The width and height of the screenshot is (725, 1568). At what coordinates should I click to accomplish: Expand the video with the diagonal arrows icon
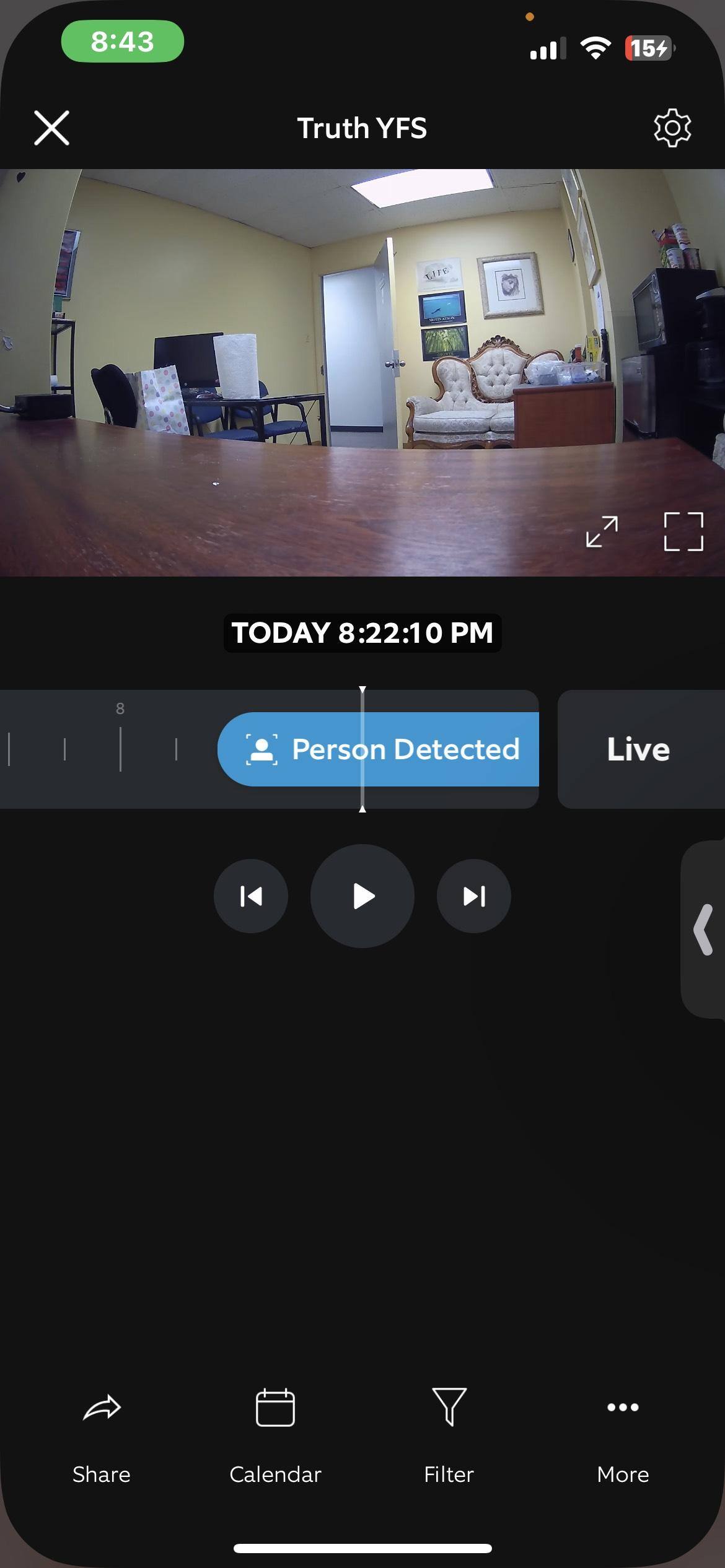602,531
